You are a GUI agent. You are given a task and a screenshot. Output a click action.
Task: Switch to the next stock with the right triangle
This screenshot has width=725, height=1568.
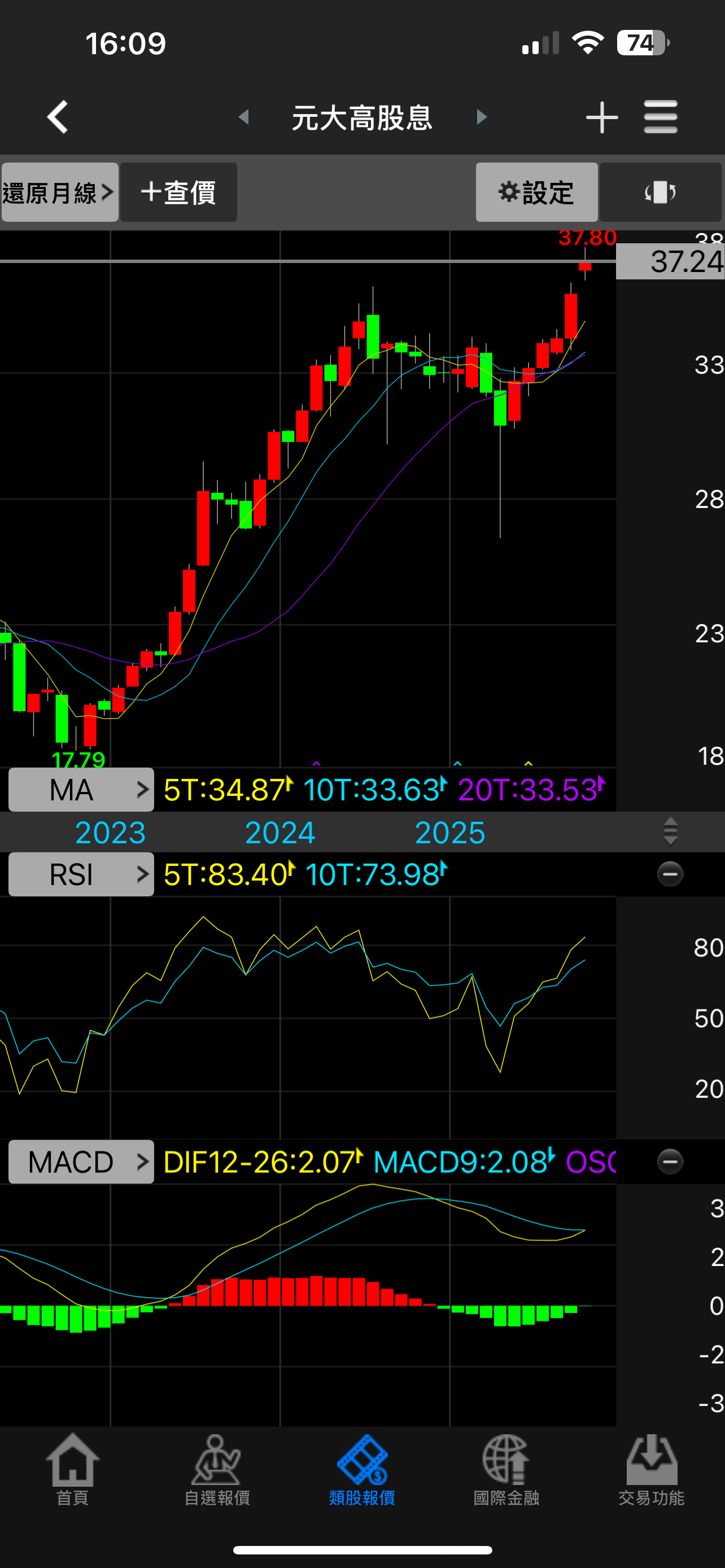(x=482, y=117)
